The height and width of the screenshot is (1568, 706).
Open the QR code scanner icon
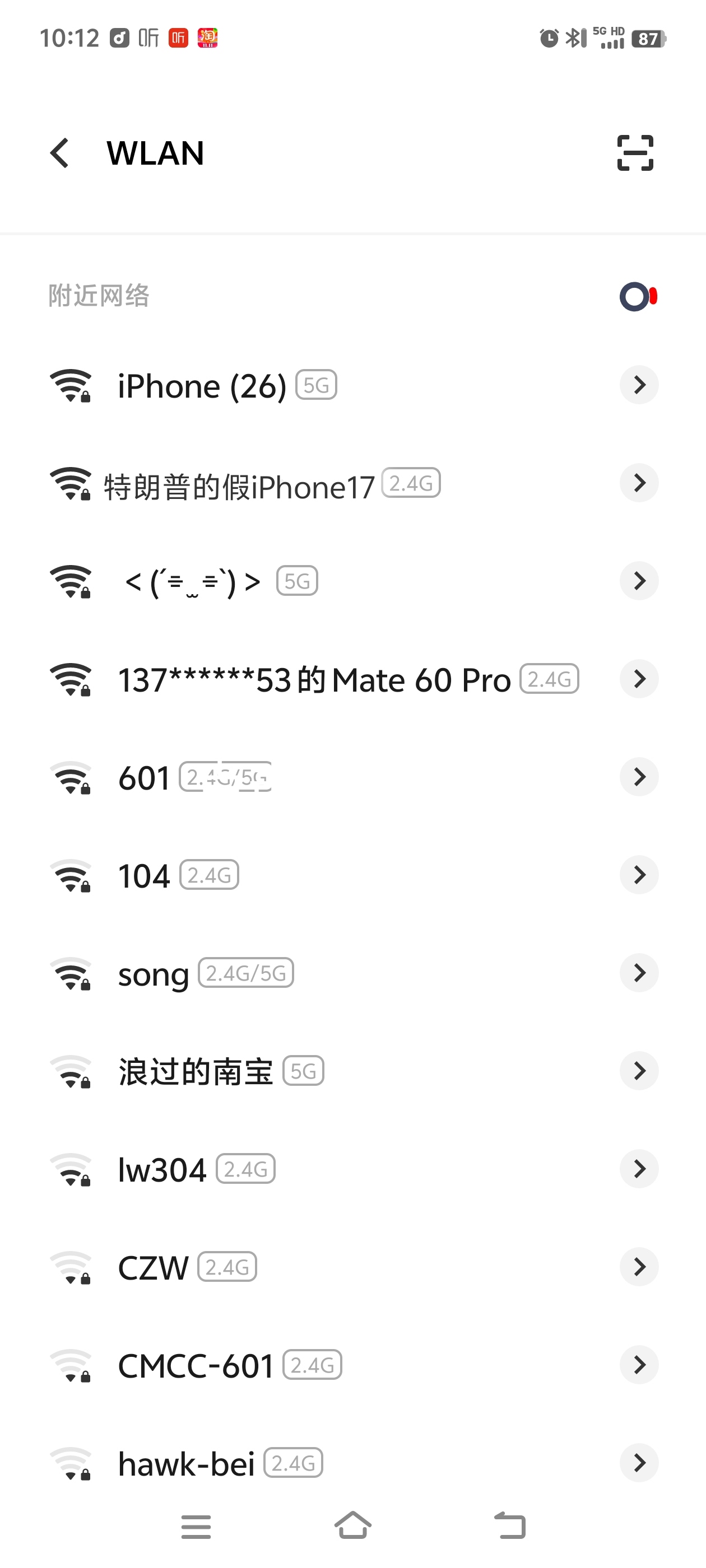(635, 153)
